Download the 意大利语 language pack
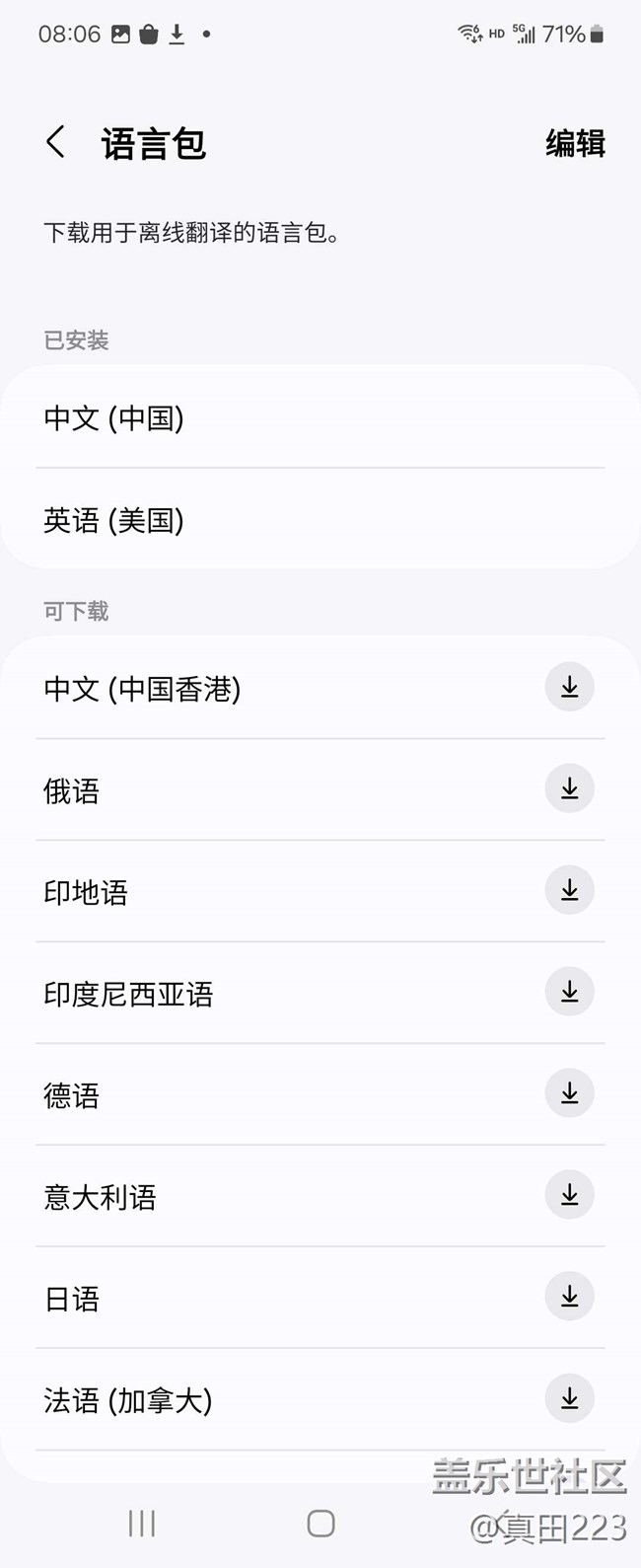 coord(569,1196)
